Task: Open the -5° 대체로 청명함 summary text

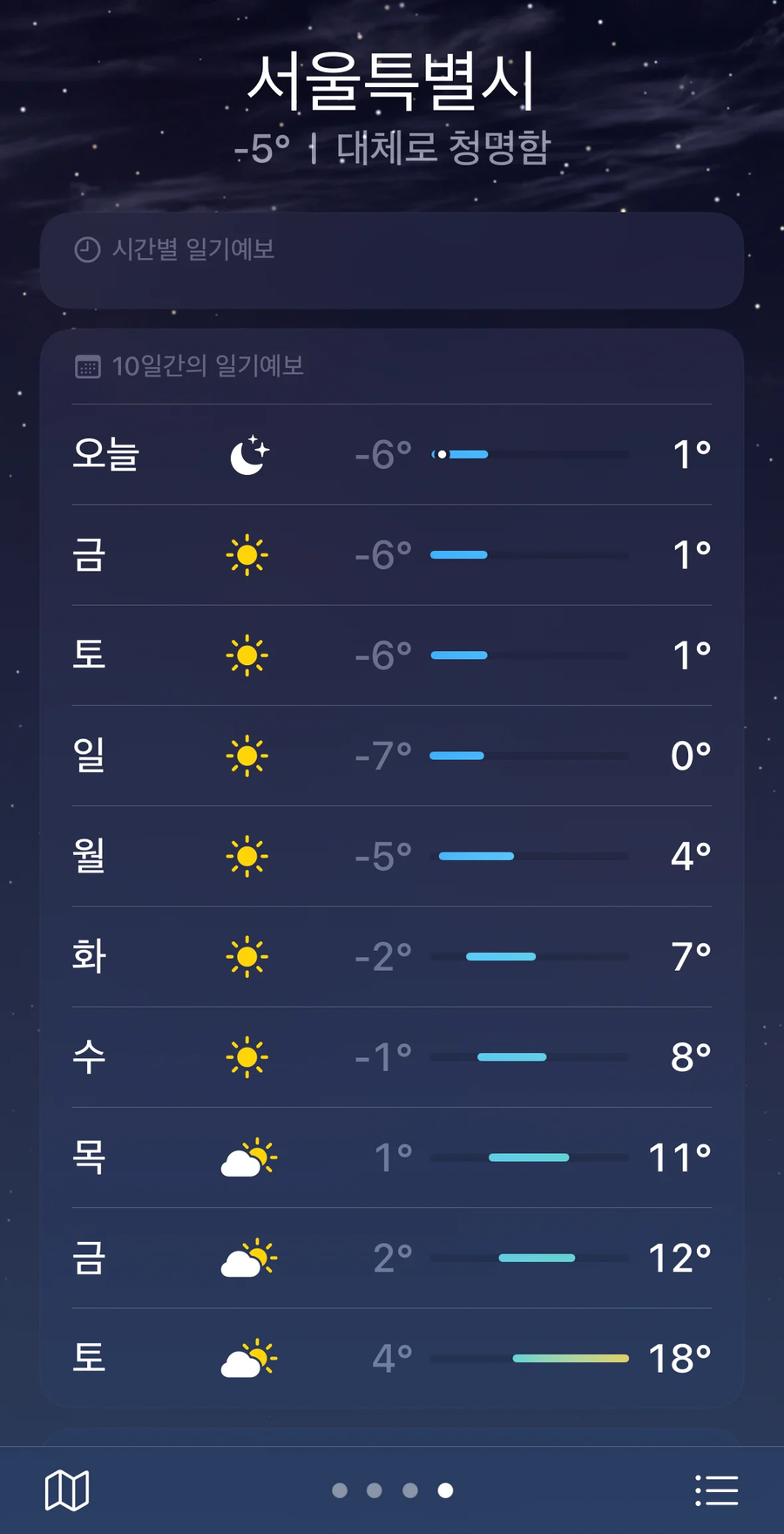Action: (x=392, y=148)
